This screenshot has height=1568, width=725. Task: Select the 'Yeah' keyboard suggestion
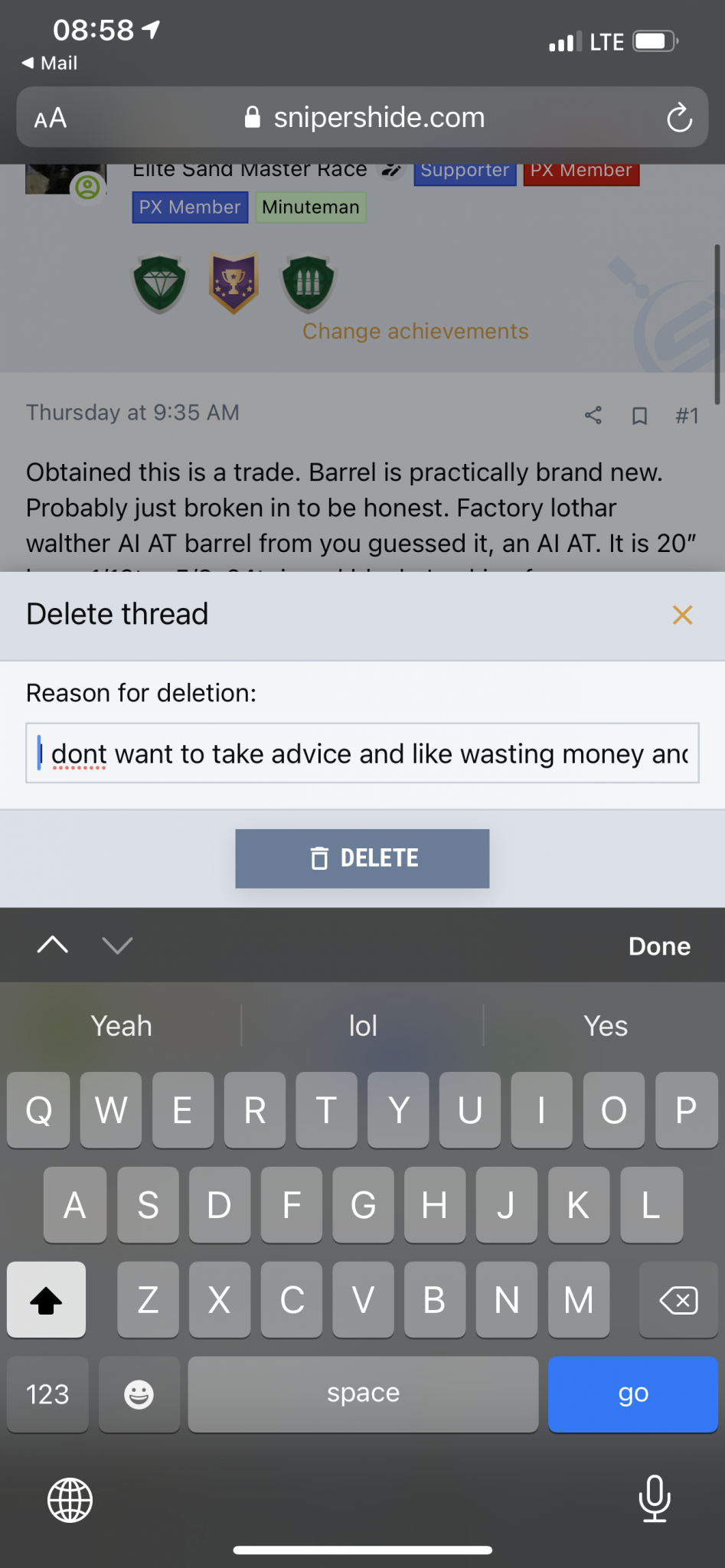point(121,1026)
